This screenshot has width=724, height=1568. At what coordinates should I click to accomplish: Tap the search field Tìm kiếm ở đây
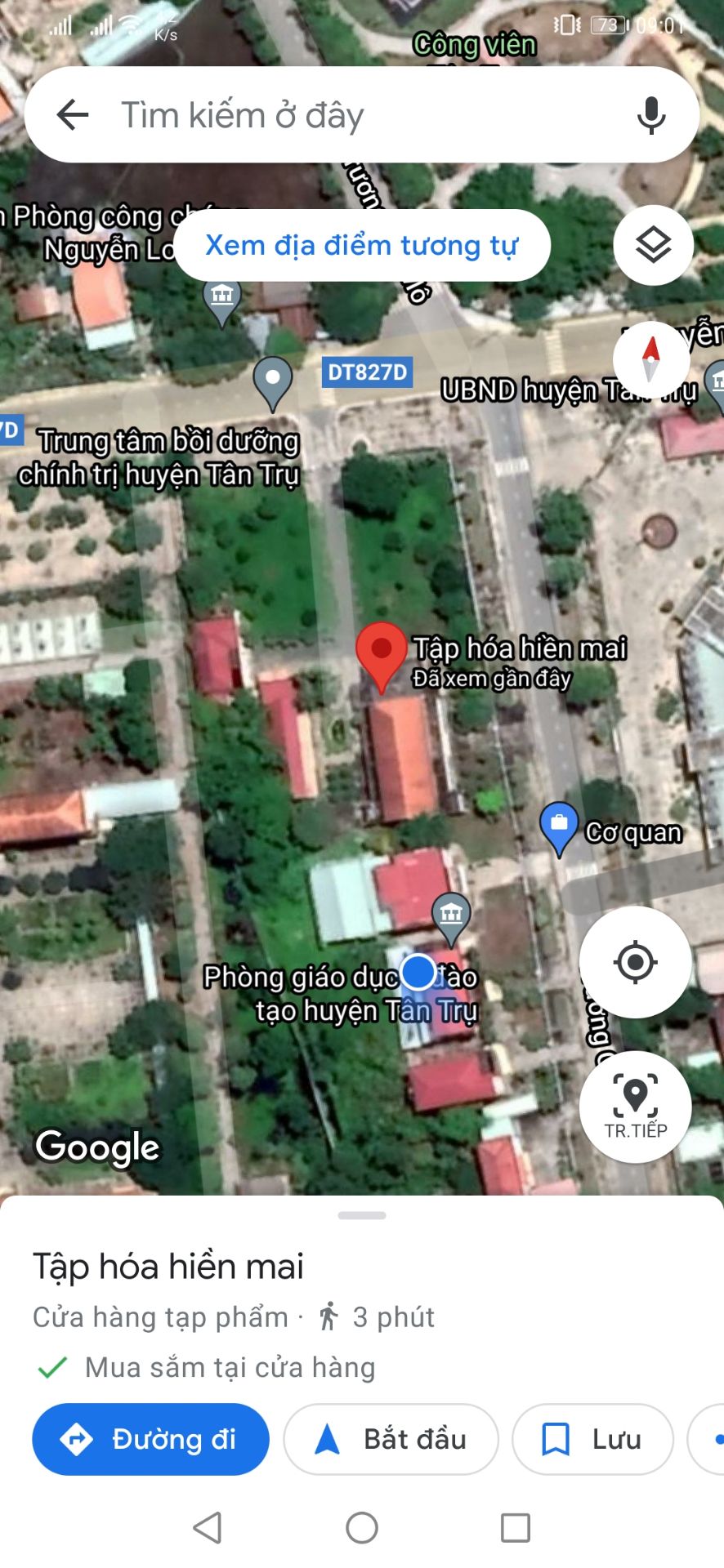pos(327,114)
